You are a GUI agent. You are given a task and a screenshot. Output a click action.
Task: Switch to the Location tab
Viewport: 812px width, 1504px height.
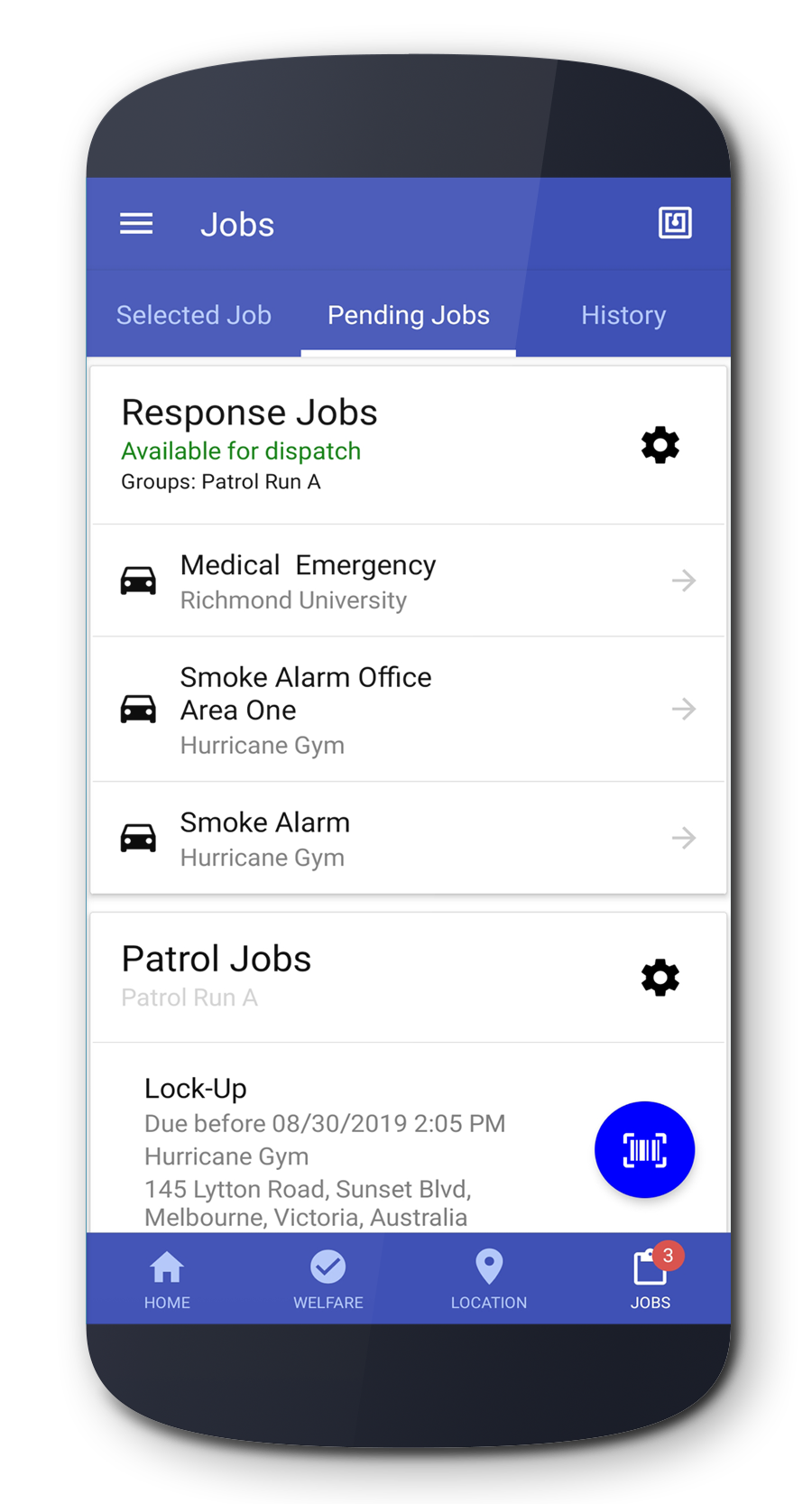click(x=489, y=1279)
